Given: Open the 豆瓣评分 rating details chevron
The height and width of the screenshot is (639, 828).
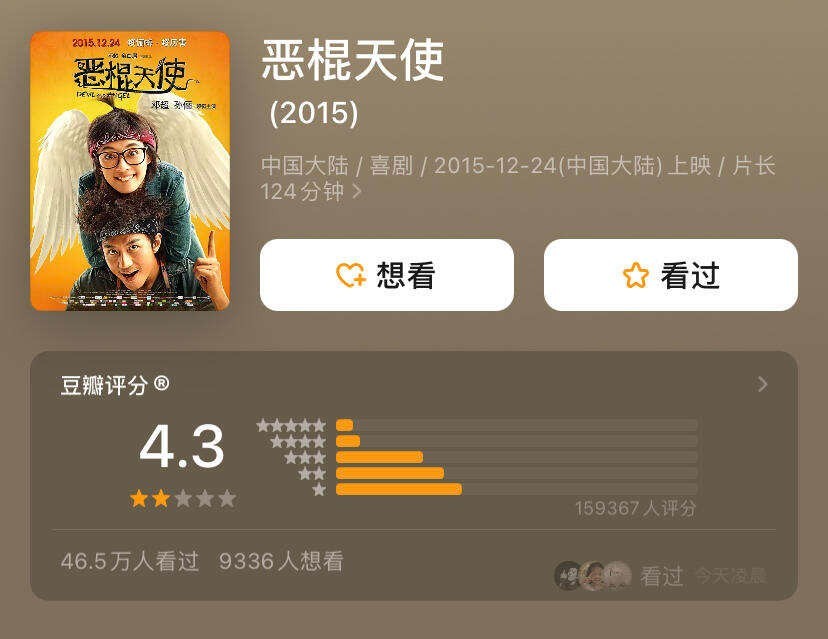Looking at the screenshot, I should (763, 384).
